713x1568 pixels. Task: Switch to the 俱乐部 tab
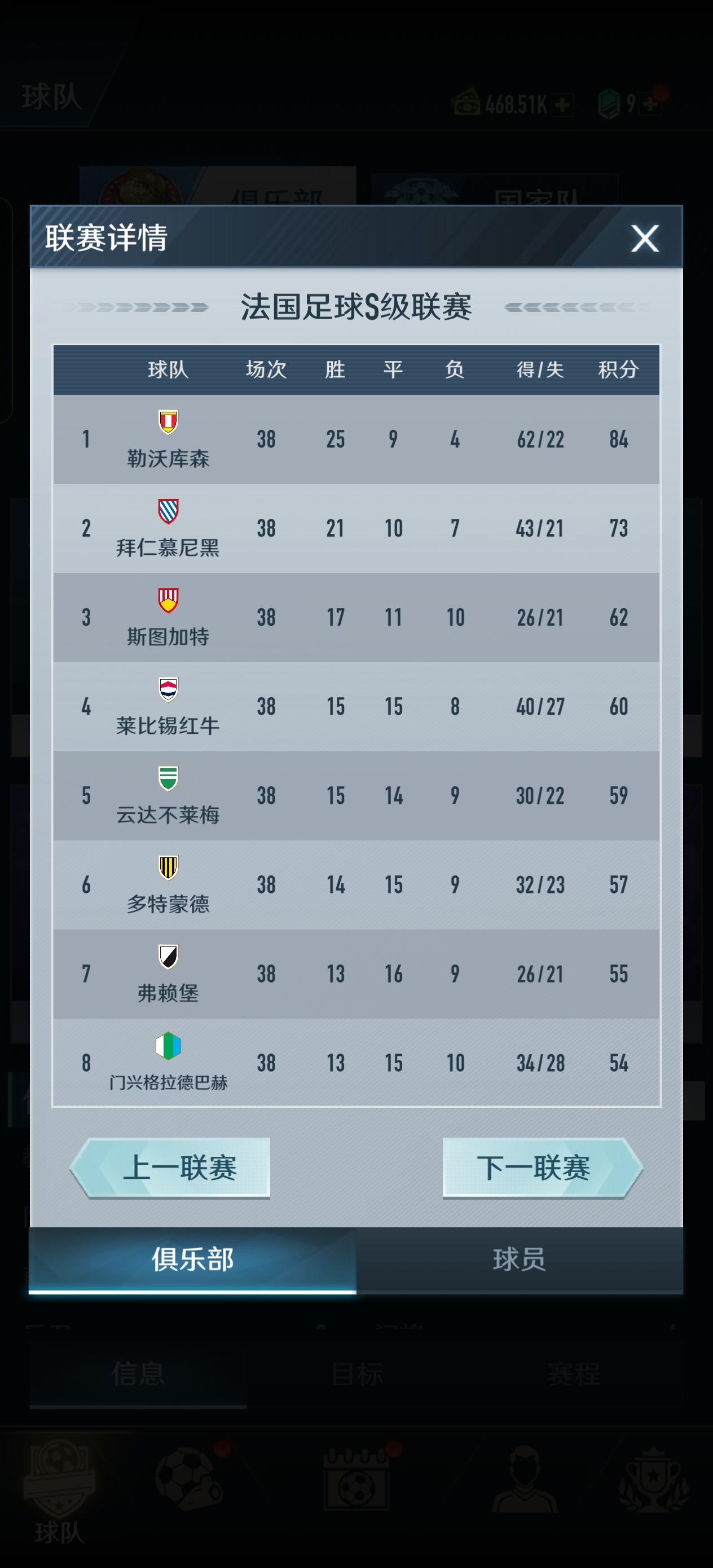(x=192, y=1260)
